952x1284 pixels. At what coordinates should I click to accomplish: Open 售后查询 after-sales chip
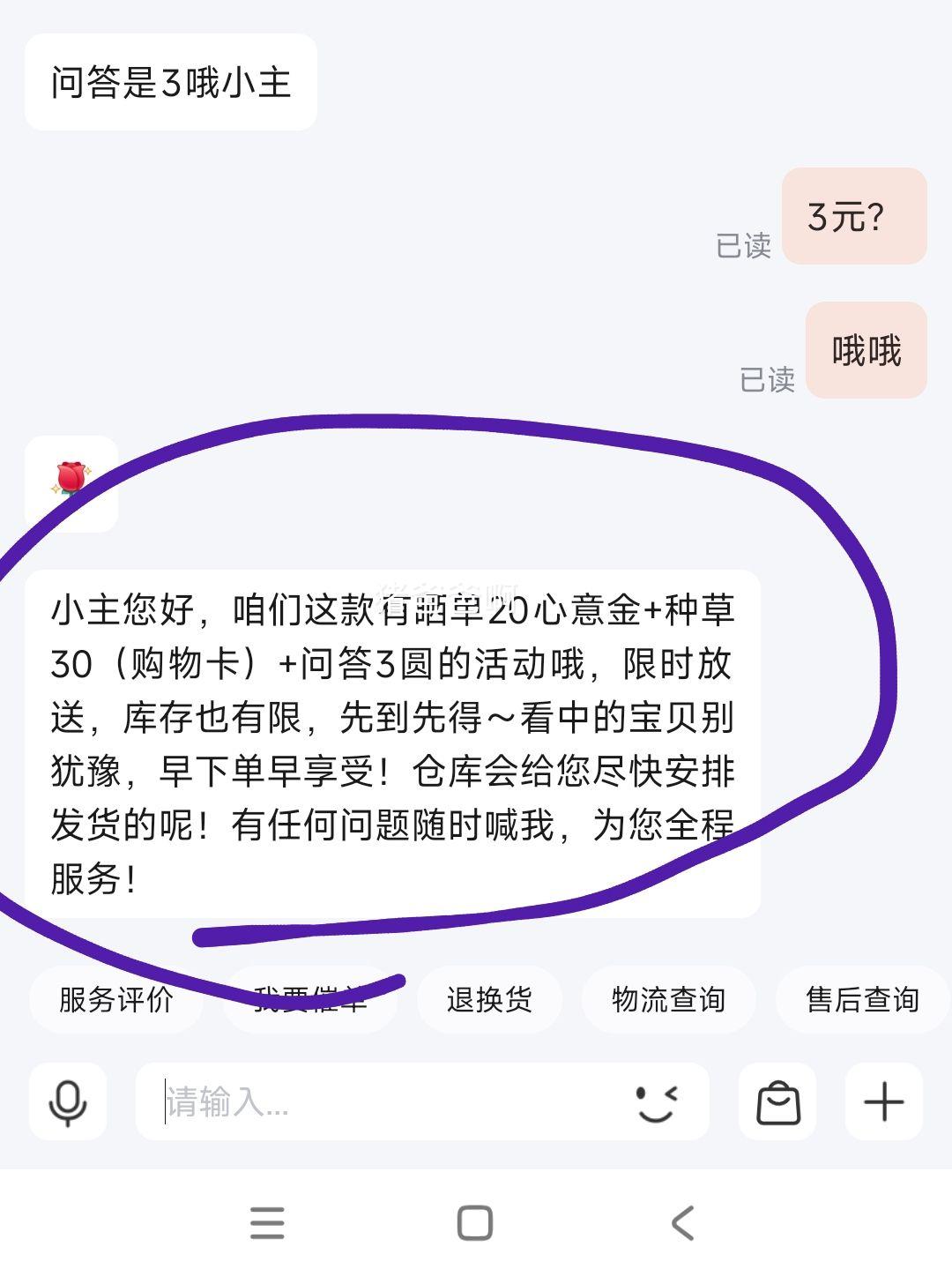[x=861, y=1000]
